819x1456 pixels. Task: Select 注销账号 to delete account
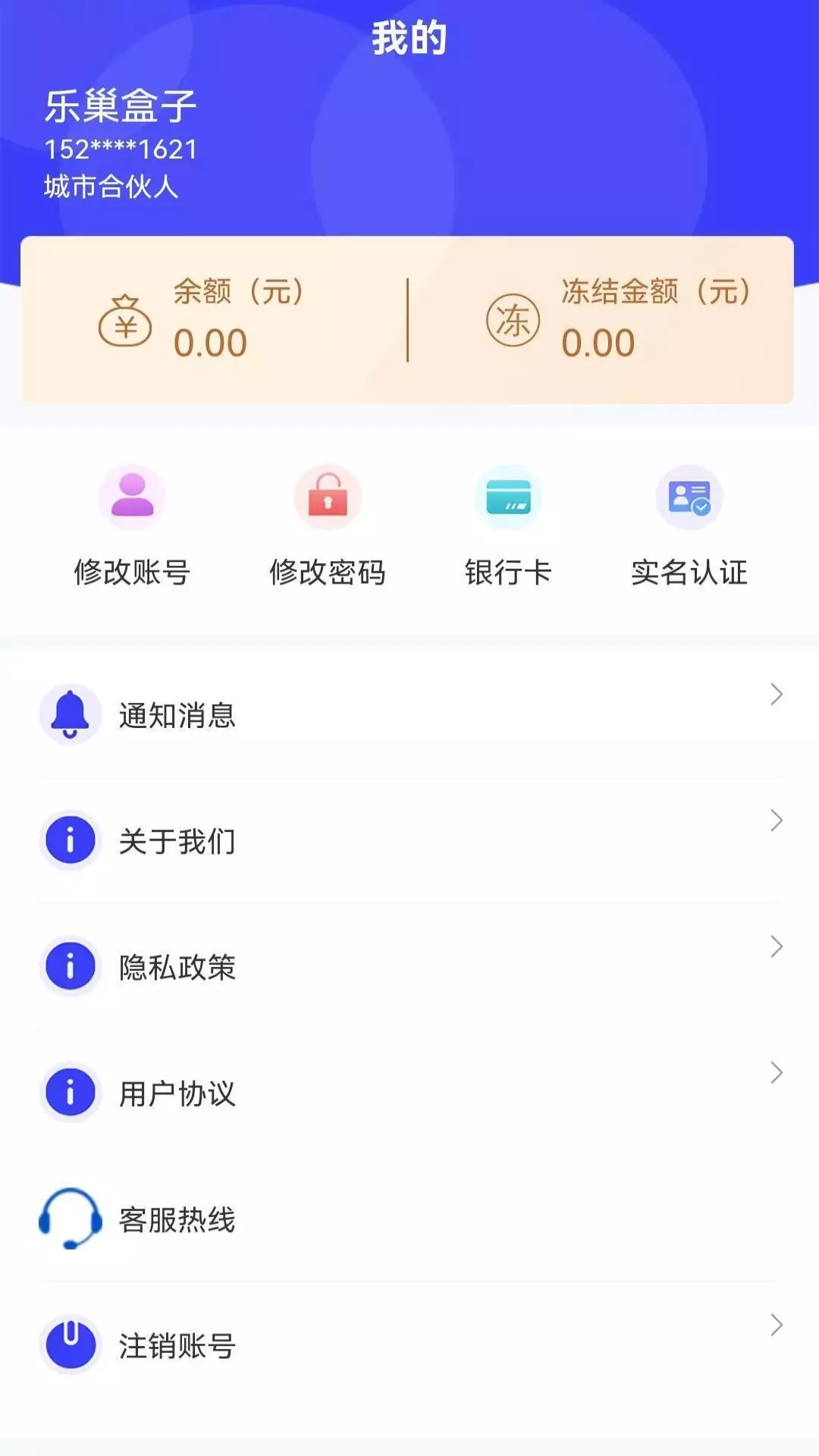point(409,1345)
